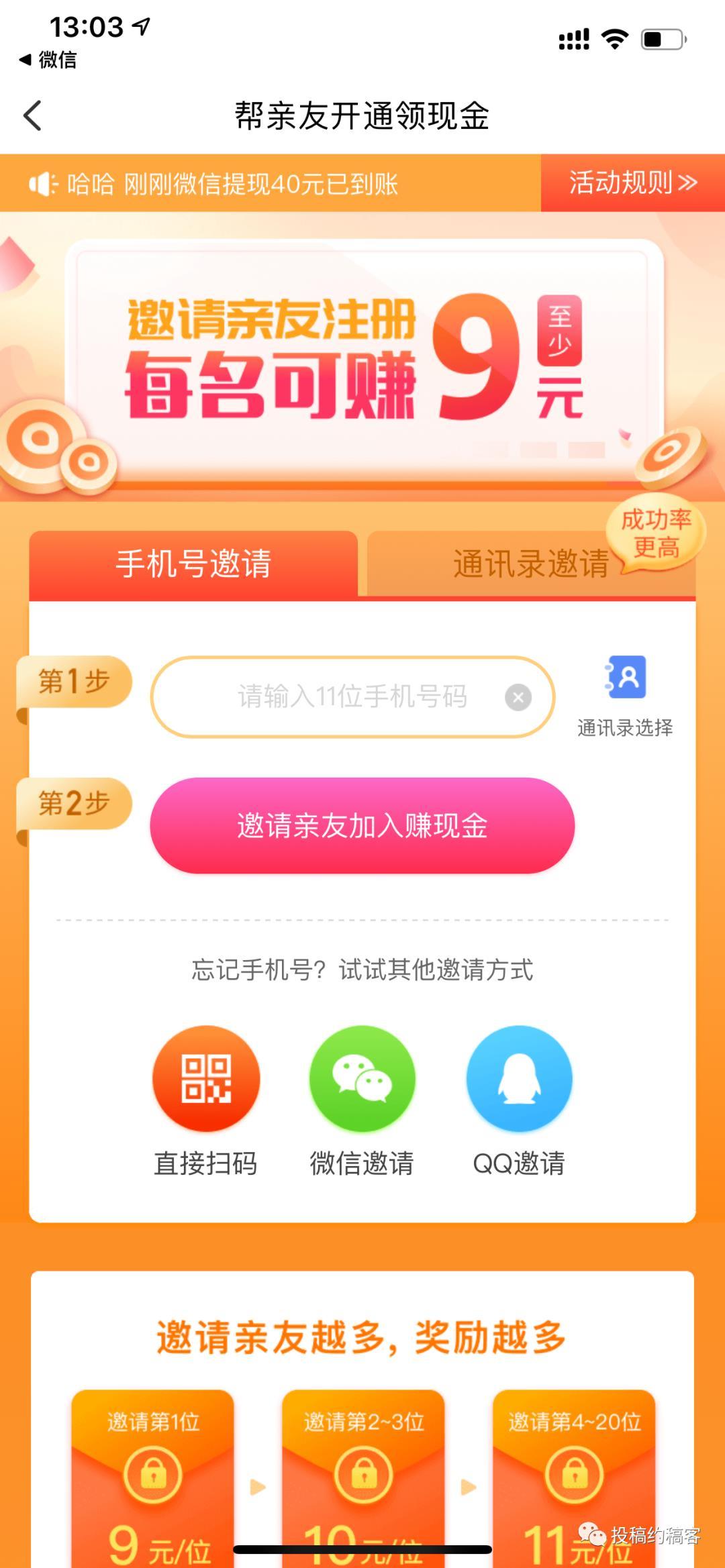Image resolution: width=725 pixels, height=1568 pixels.
Task: Return to 微信 via status bar link
Action: coord(48,60)
